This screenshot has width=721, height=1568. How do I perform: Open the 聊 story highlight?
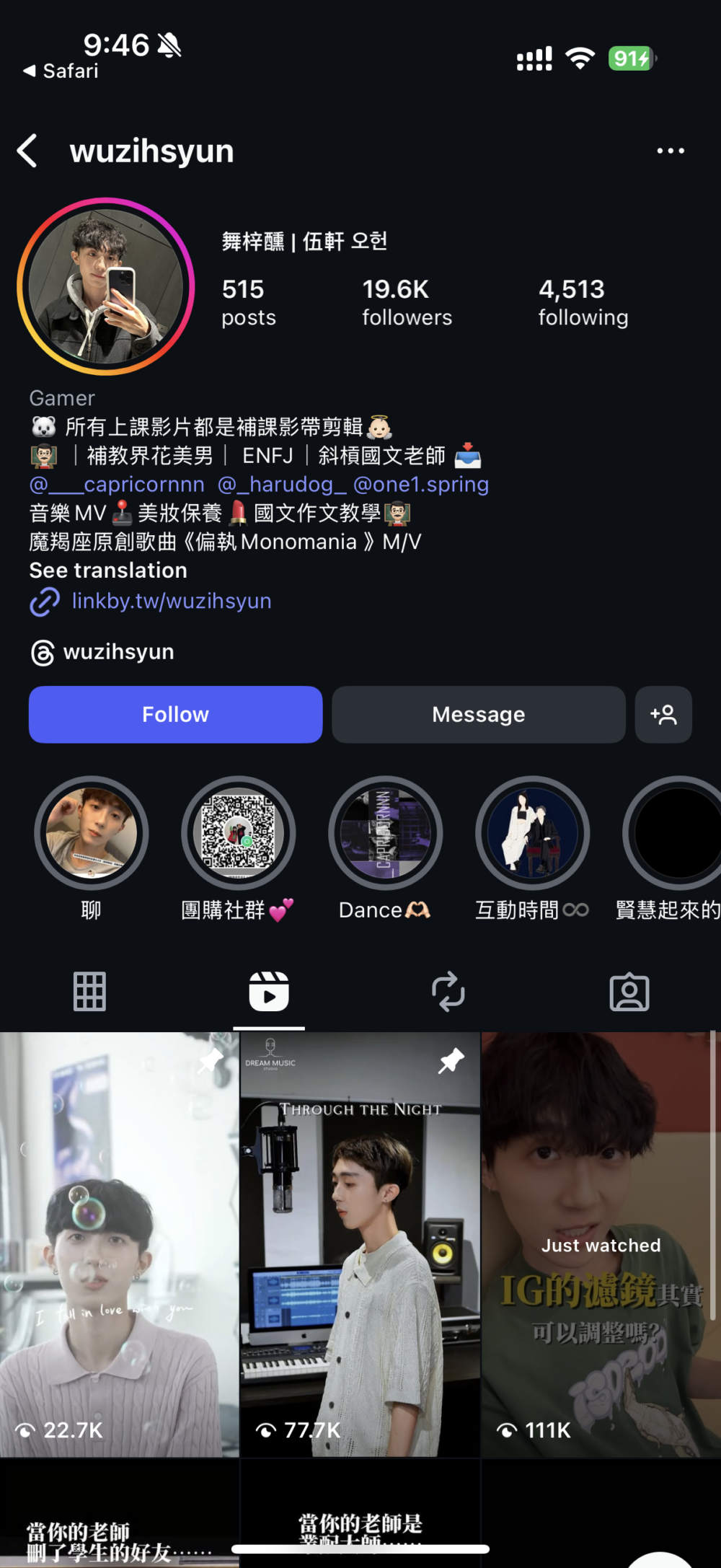92,833
